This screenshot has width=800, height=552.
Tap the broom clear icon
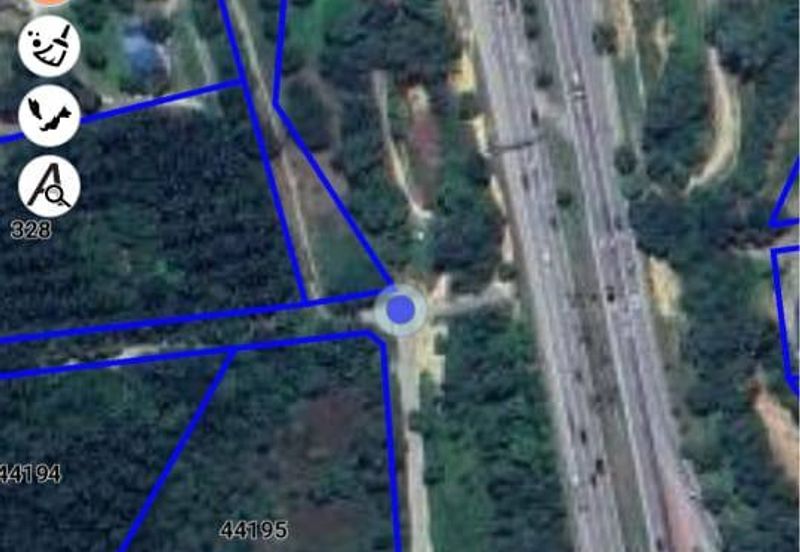point(49,47)
